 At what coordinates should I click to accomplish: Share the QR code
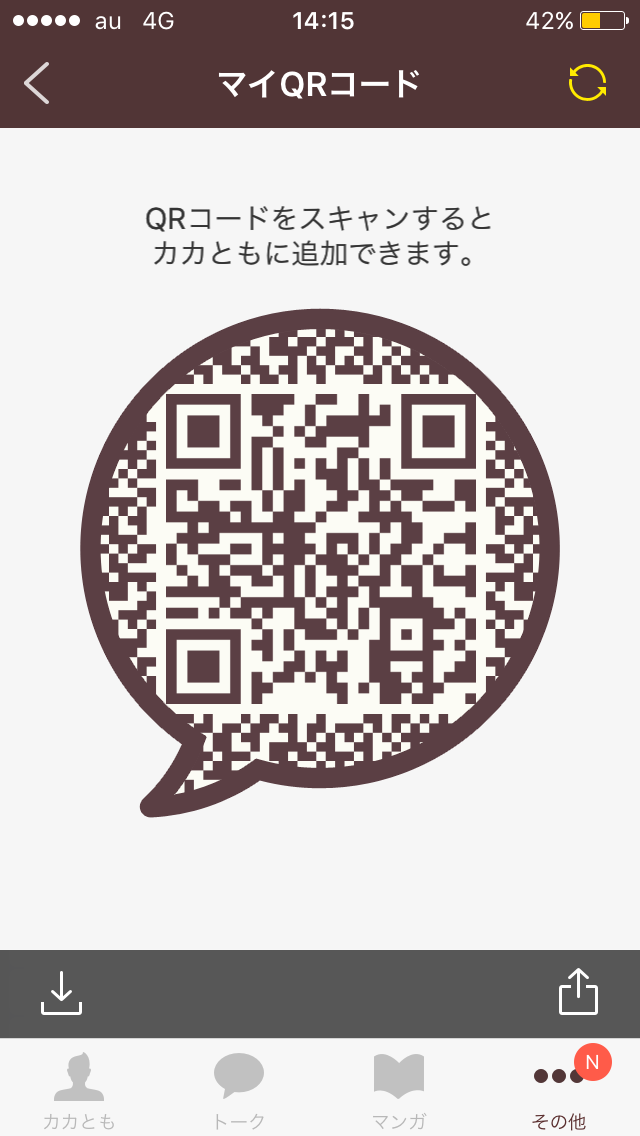pyautogui.click(x=578, y=993)
